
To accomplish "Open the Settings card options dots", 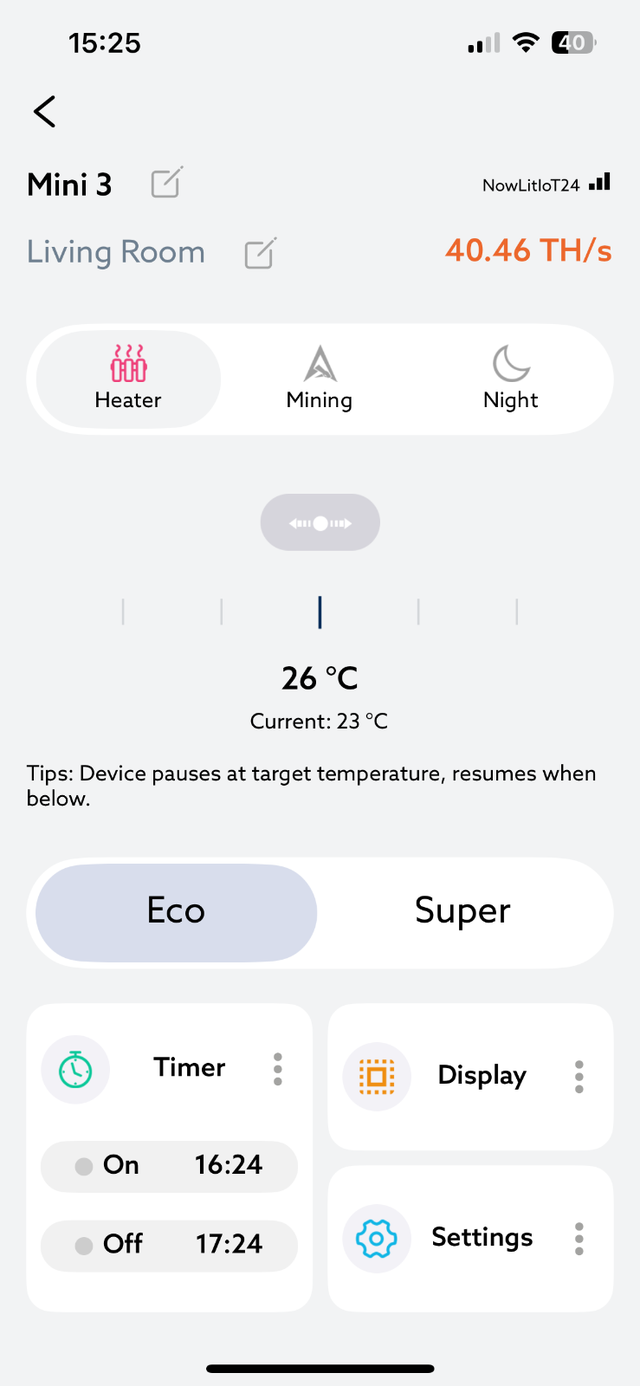I will [579, 1238].
